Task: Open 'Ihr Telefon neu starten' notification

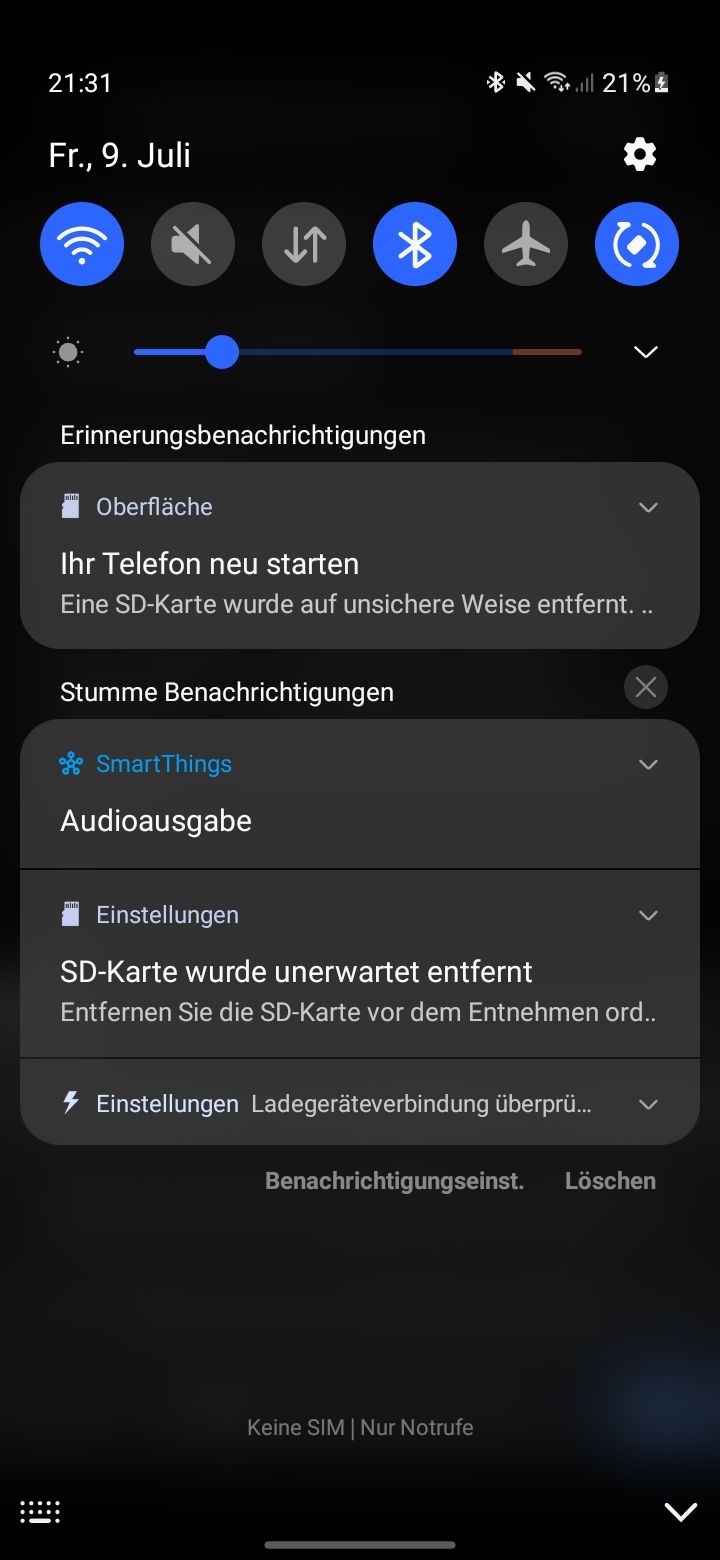Action: point(340,580)
